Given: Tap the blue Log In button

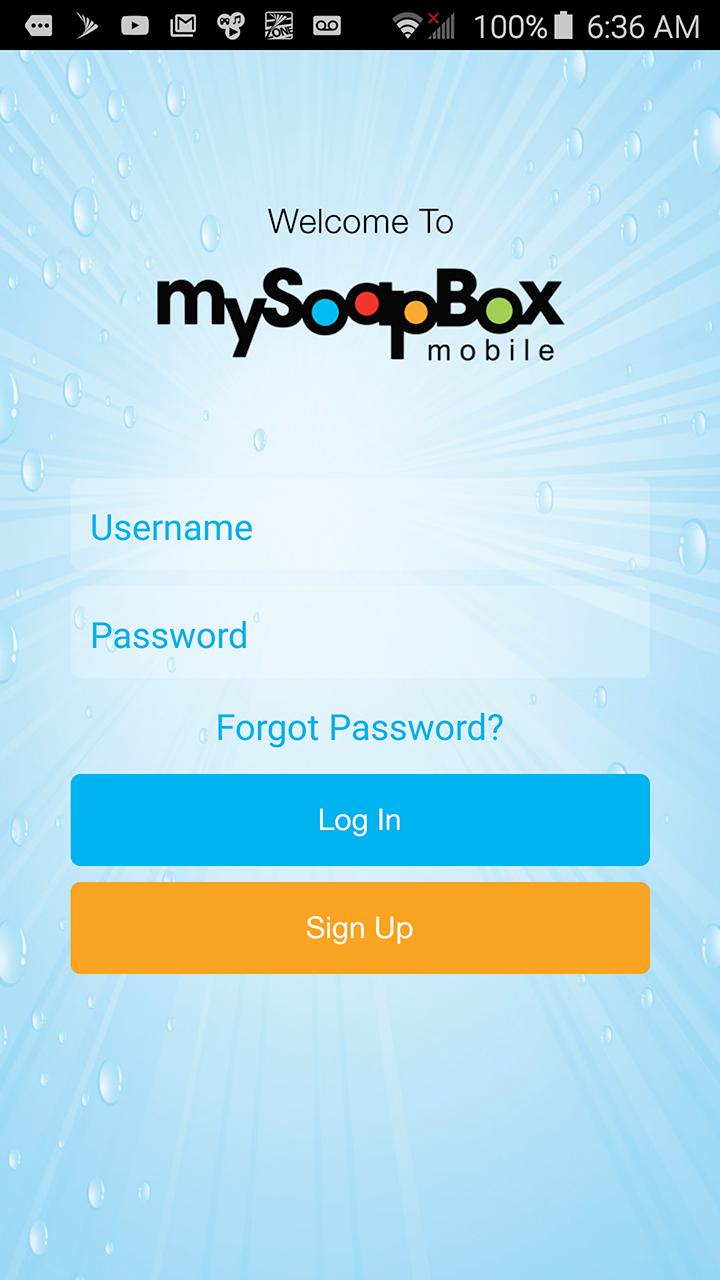Looking at the screenshot, I should (x=360, y=820).
